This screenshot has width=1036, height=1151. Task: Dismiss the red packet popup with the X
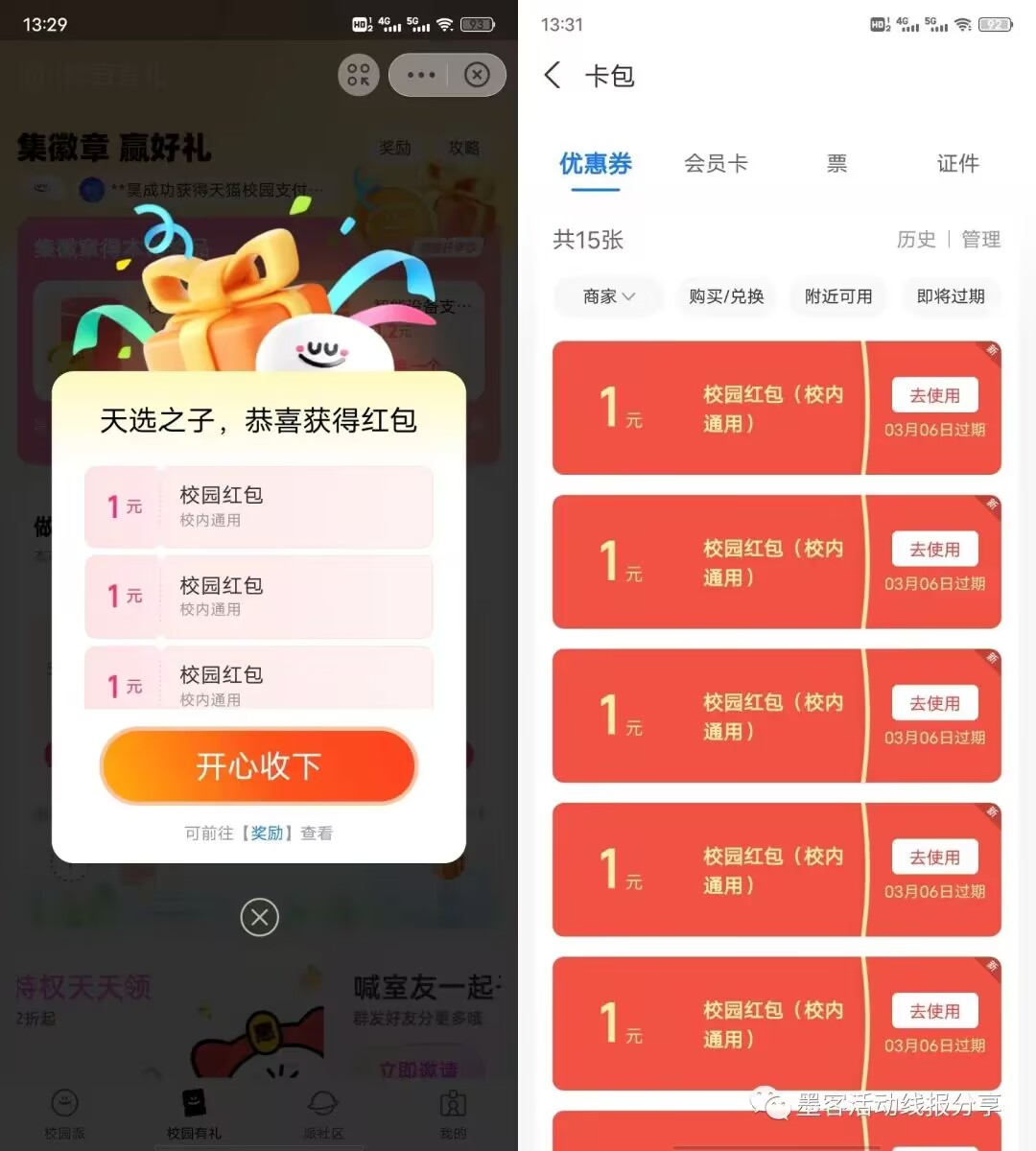pos(258,918)
